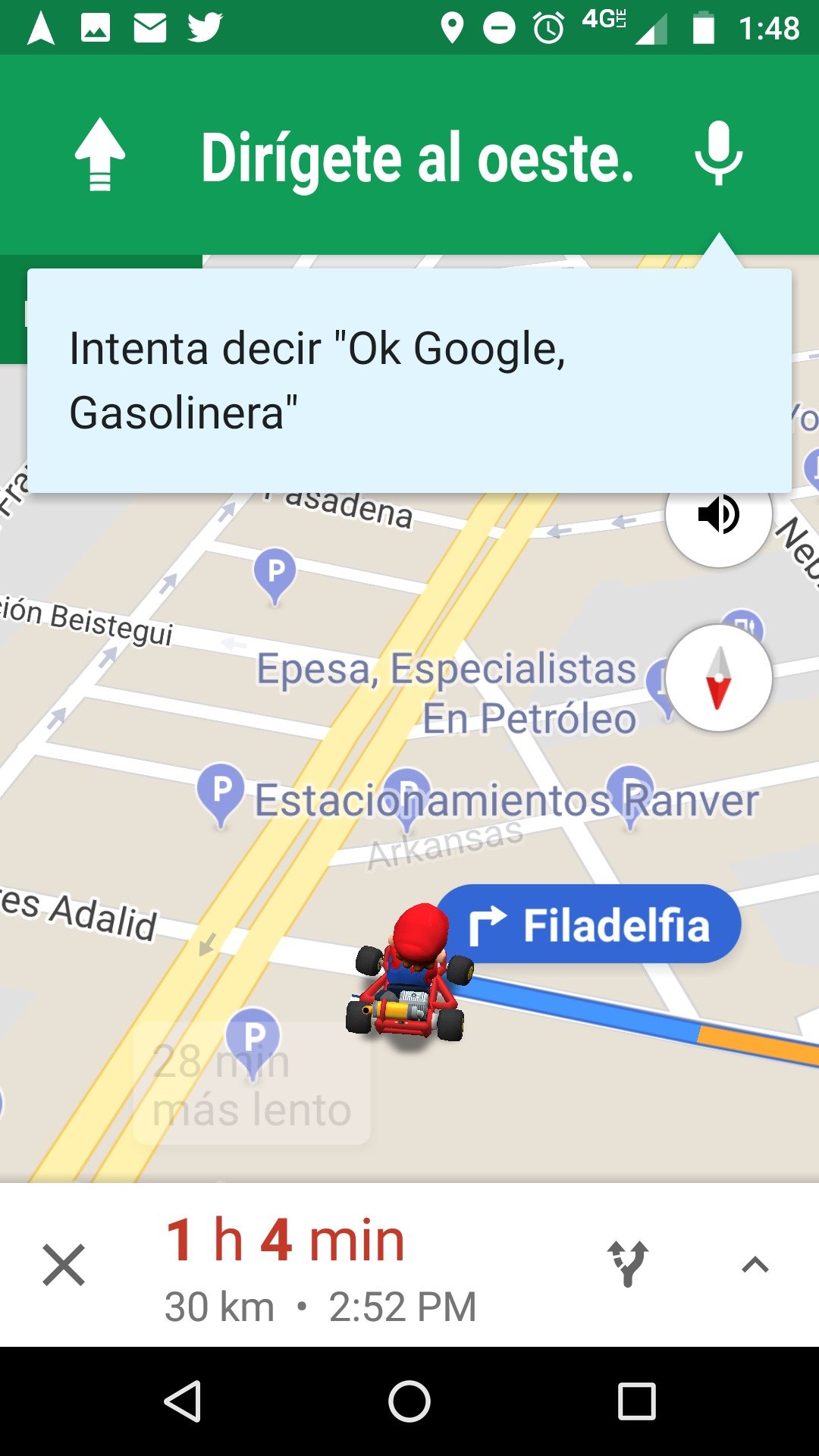Mute voice guidance via the speaker button
This screenshot has width=819, height=1456.
[717, 516]
